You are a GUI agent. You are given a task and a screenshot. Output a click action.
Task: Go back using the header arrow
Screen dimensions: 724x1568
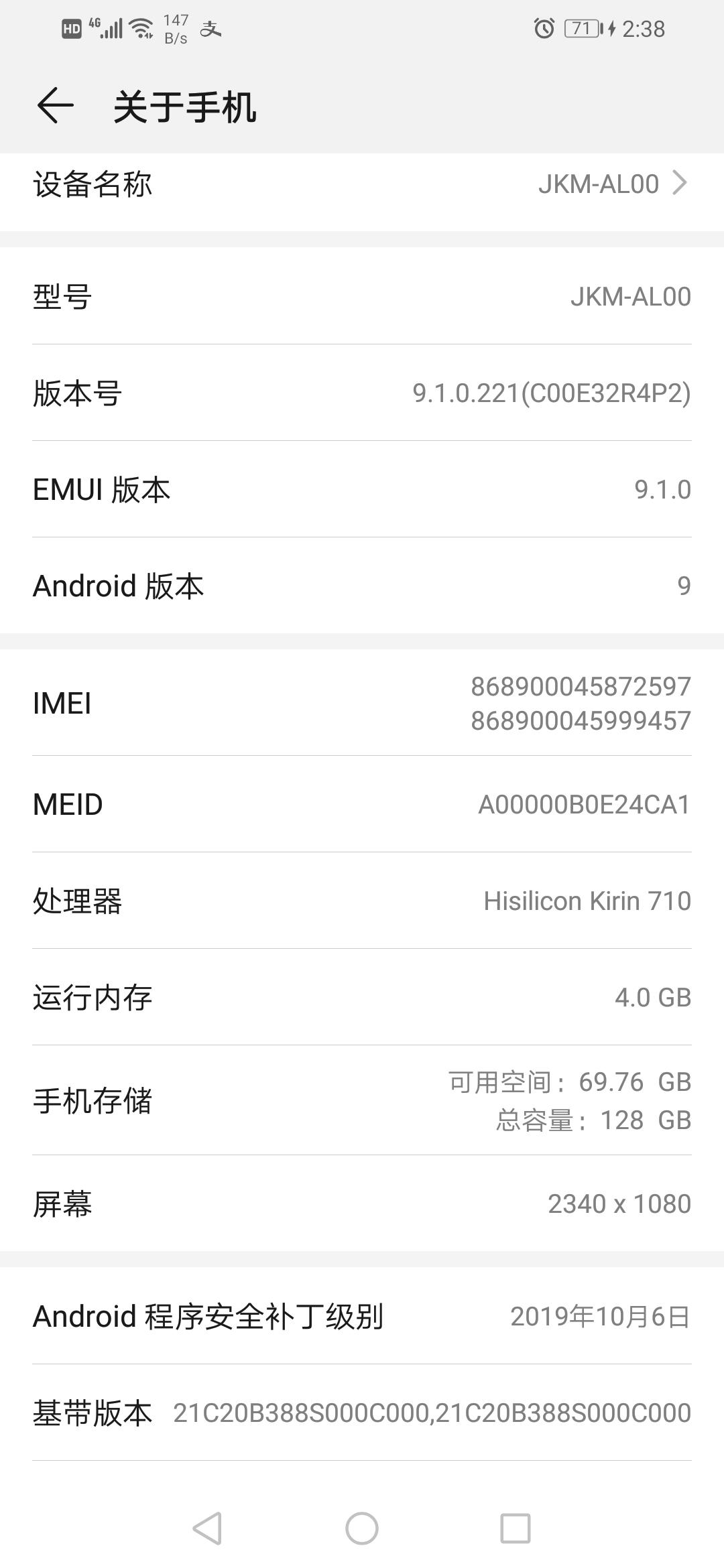[55, 106]
